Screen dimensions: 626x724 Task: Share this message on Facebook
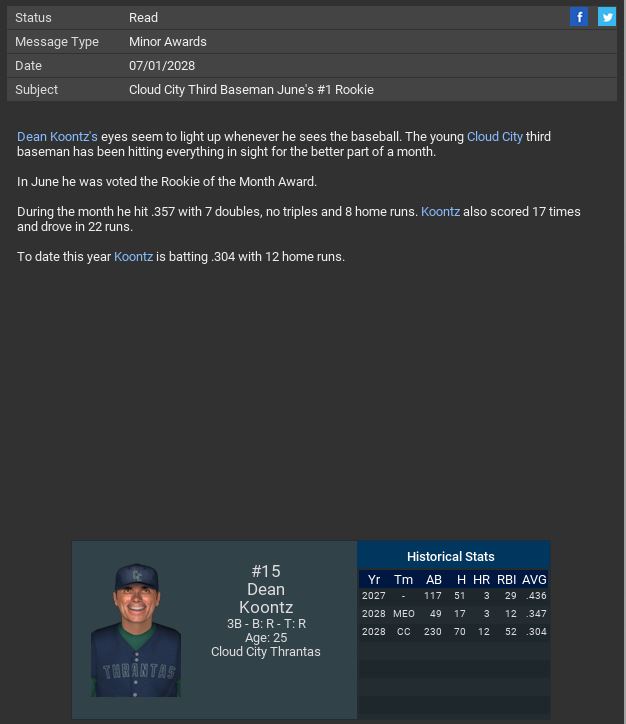579,16
